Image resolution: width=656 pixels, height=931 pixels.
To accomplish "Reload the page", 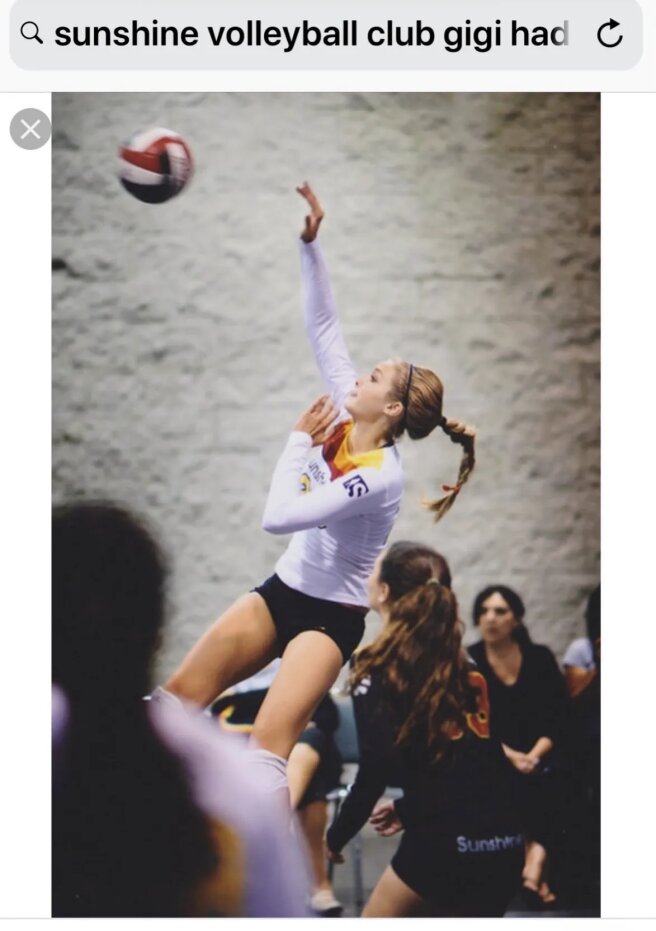I will tap(609, 35).
